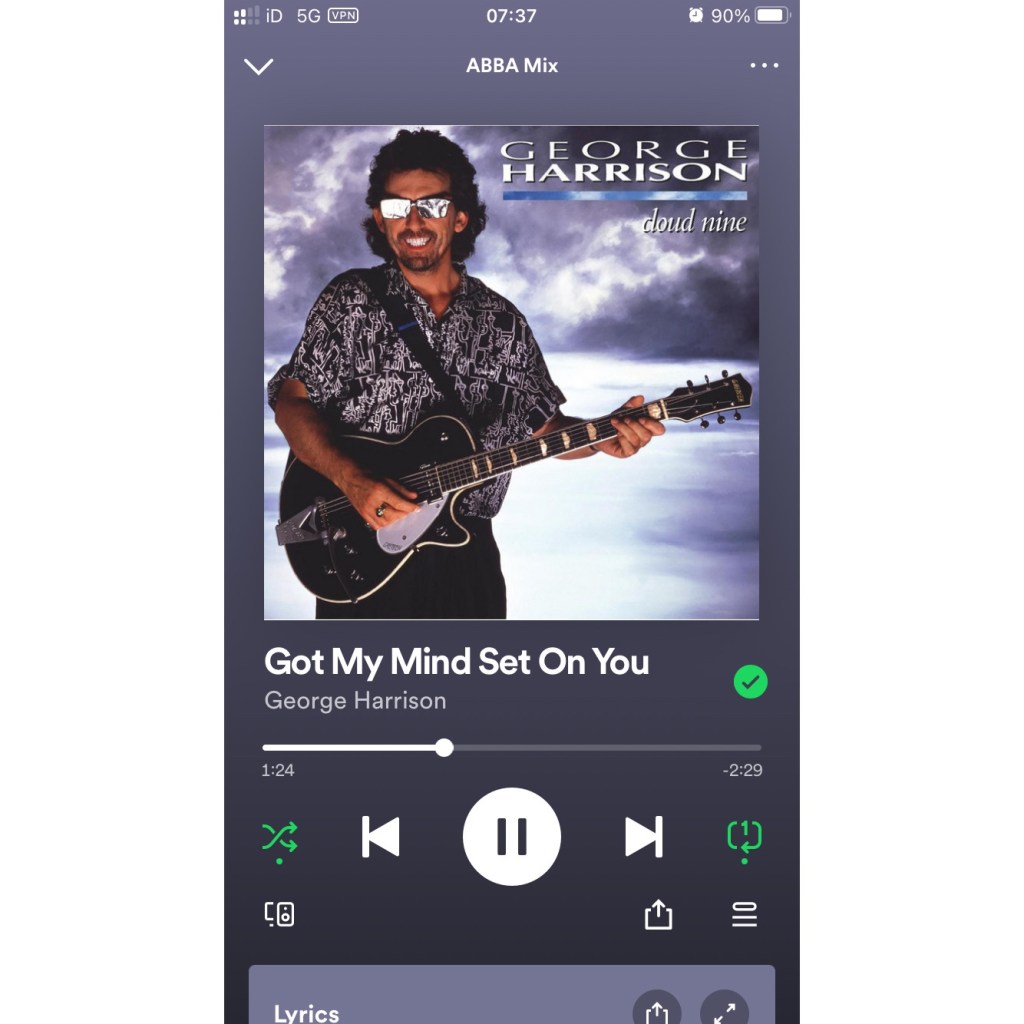Open the connect to device picker
The height and width of the screenshot is (1024, 1024).
pos(279,914)
